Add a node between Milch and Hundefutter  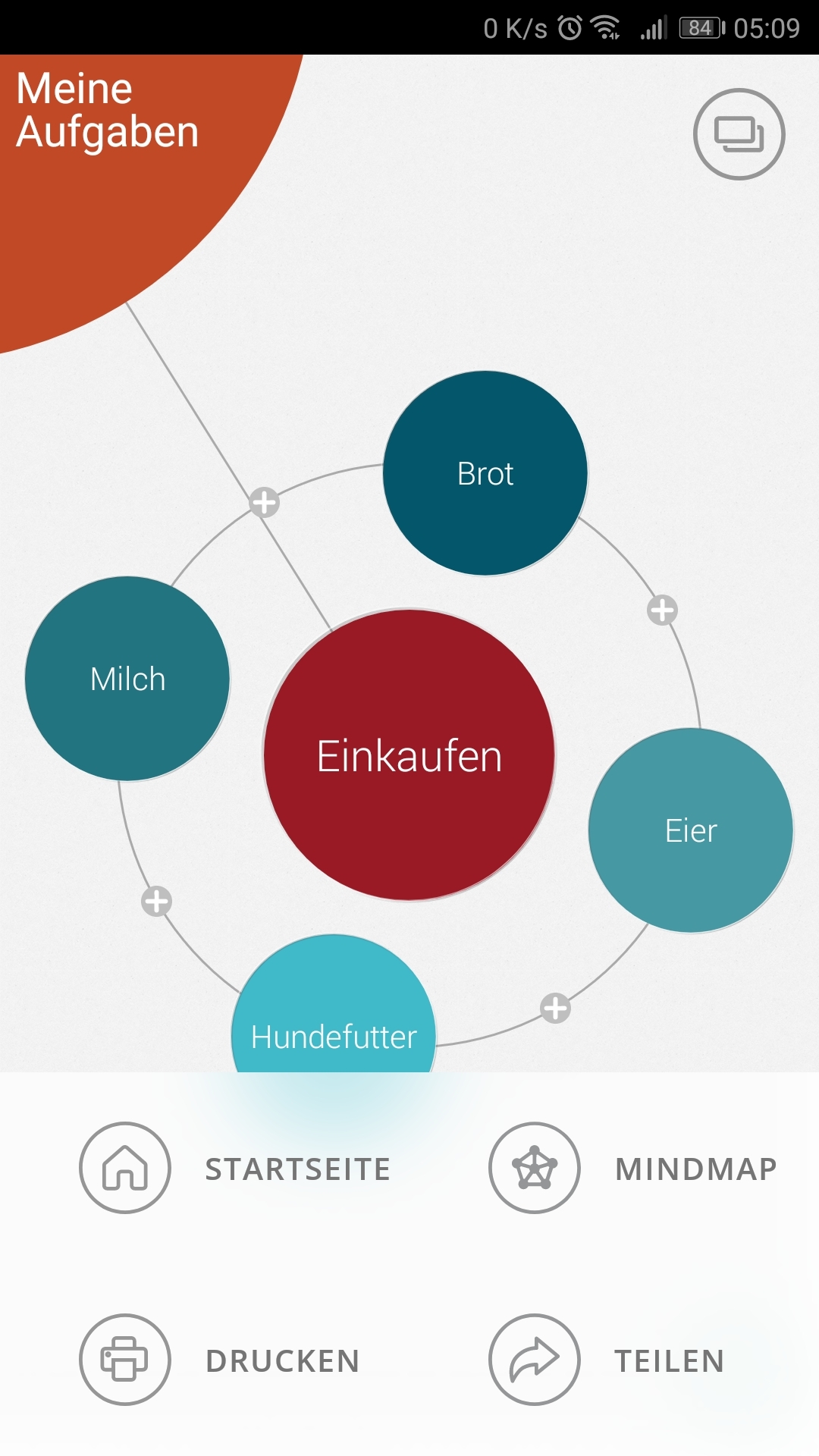coord(157,901)
